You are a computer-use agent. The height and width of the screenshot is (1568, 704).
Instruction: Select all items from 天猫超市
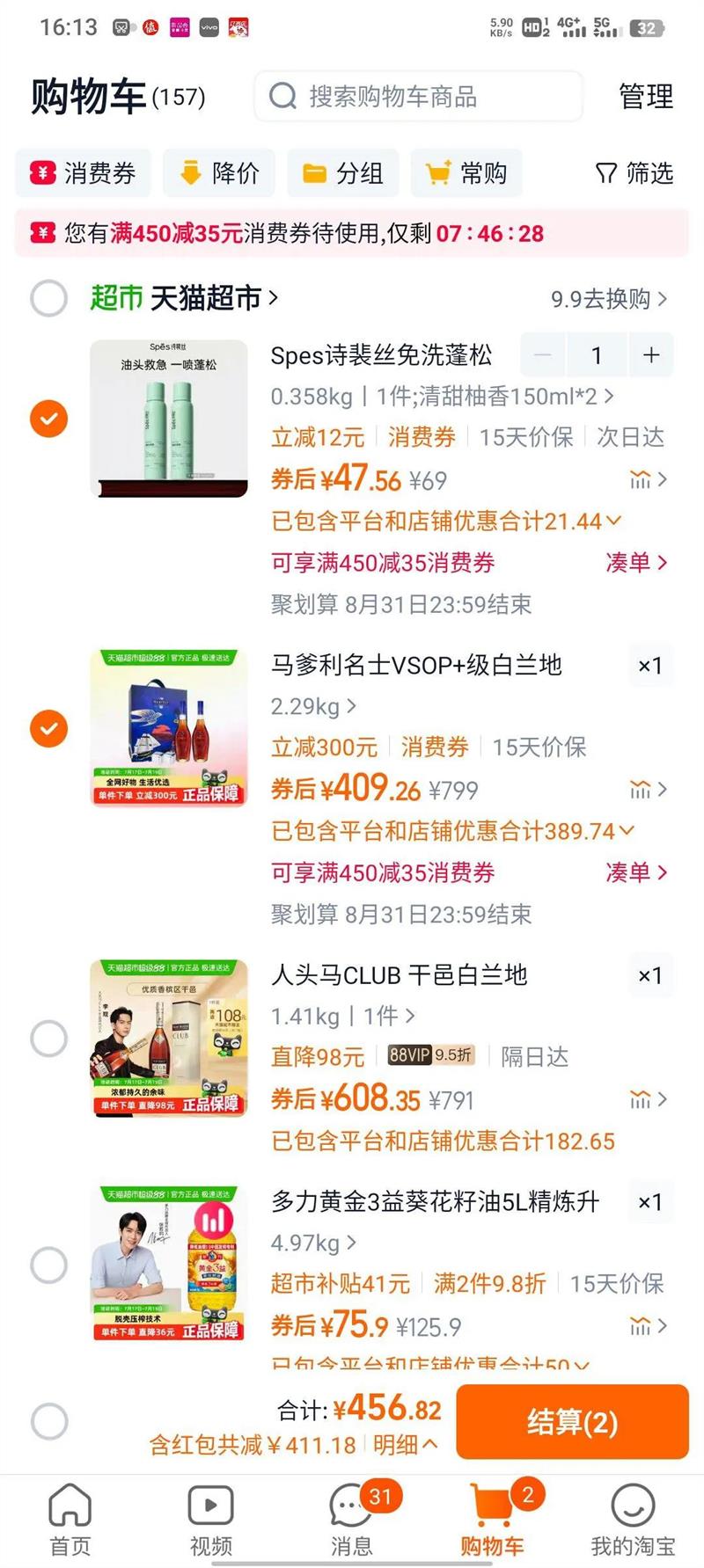[x=48, y=299]
